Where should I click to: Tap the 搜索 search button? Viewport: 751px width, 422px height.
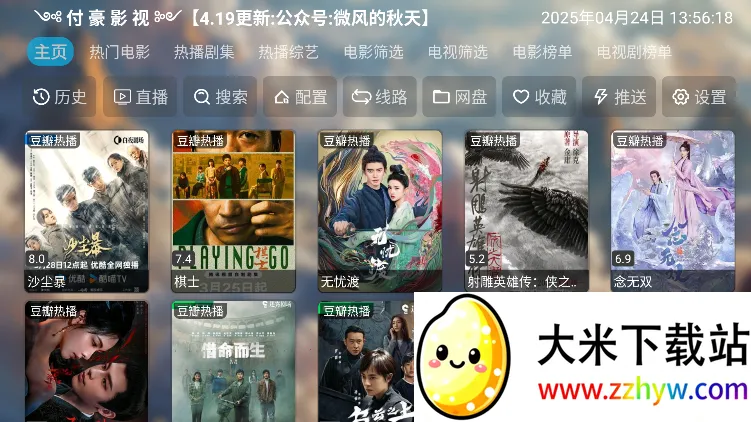pos(220,97)
